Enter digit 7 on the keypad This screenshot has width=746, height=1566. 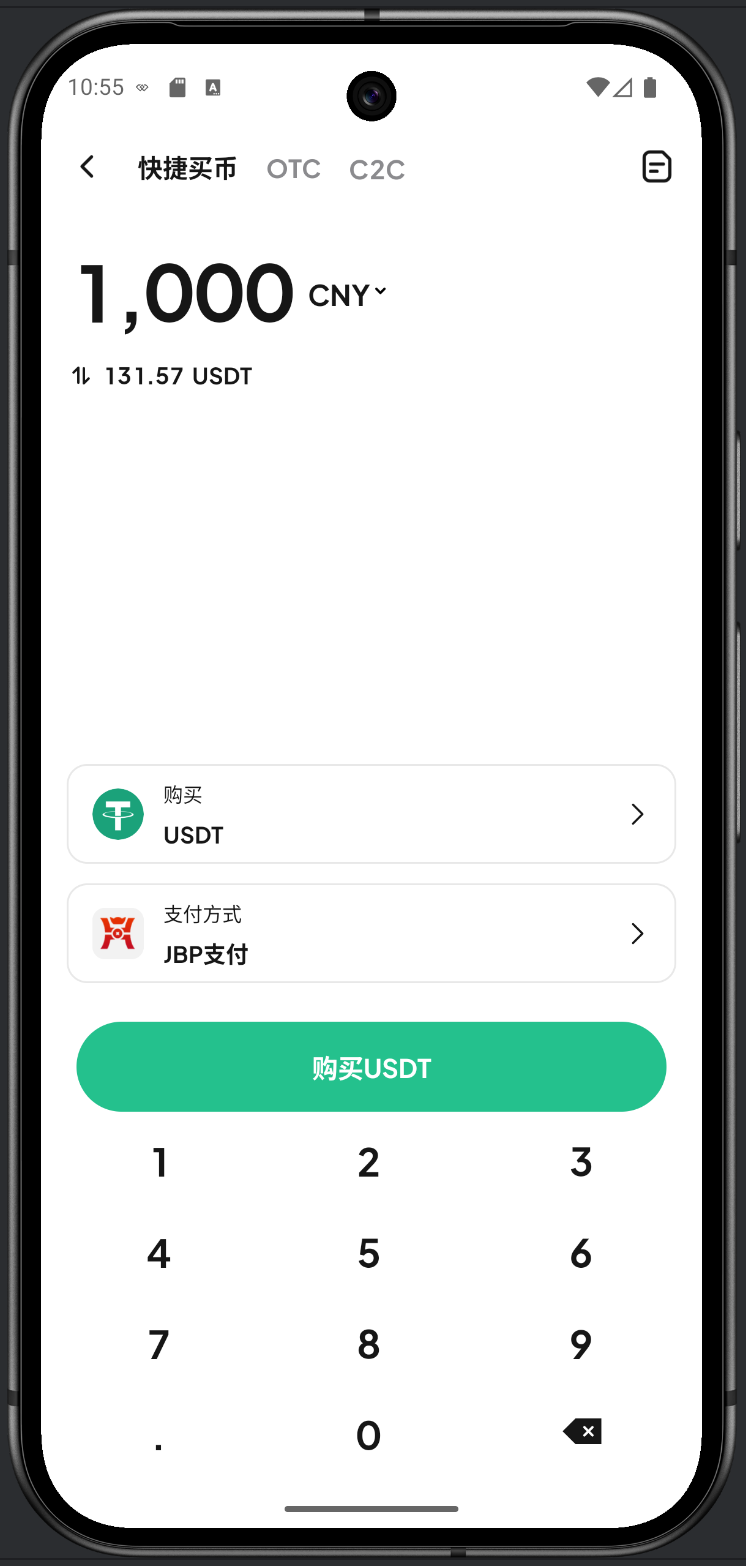coord(159,1344)
